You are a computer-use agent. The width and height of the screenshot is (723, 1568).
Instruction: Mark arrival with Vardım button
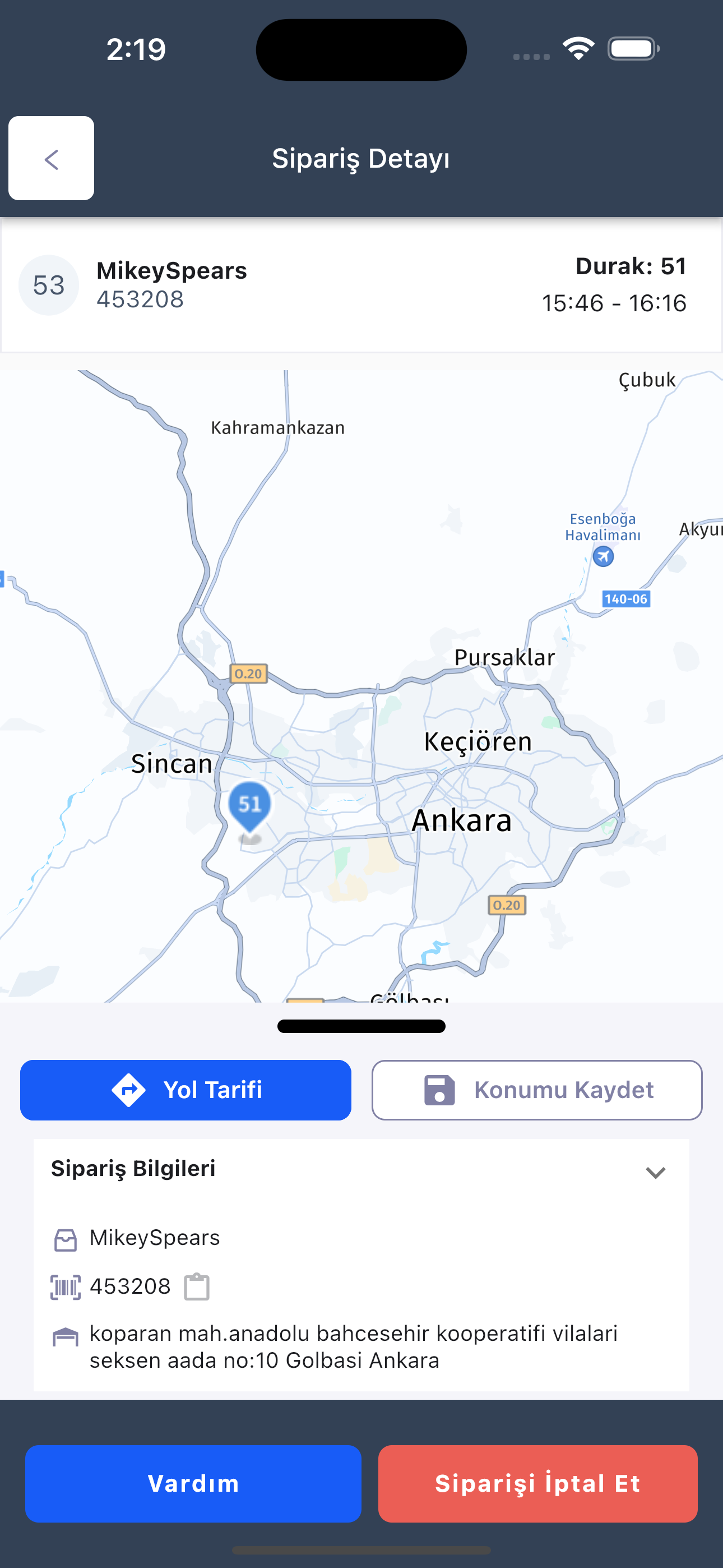[193, 1483]
